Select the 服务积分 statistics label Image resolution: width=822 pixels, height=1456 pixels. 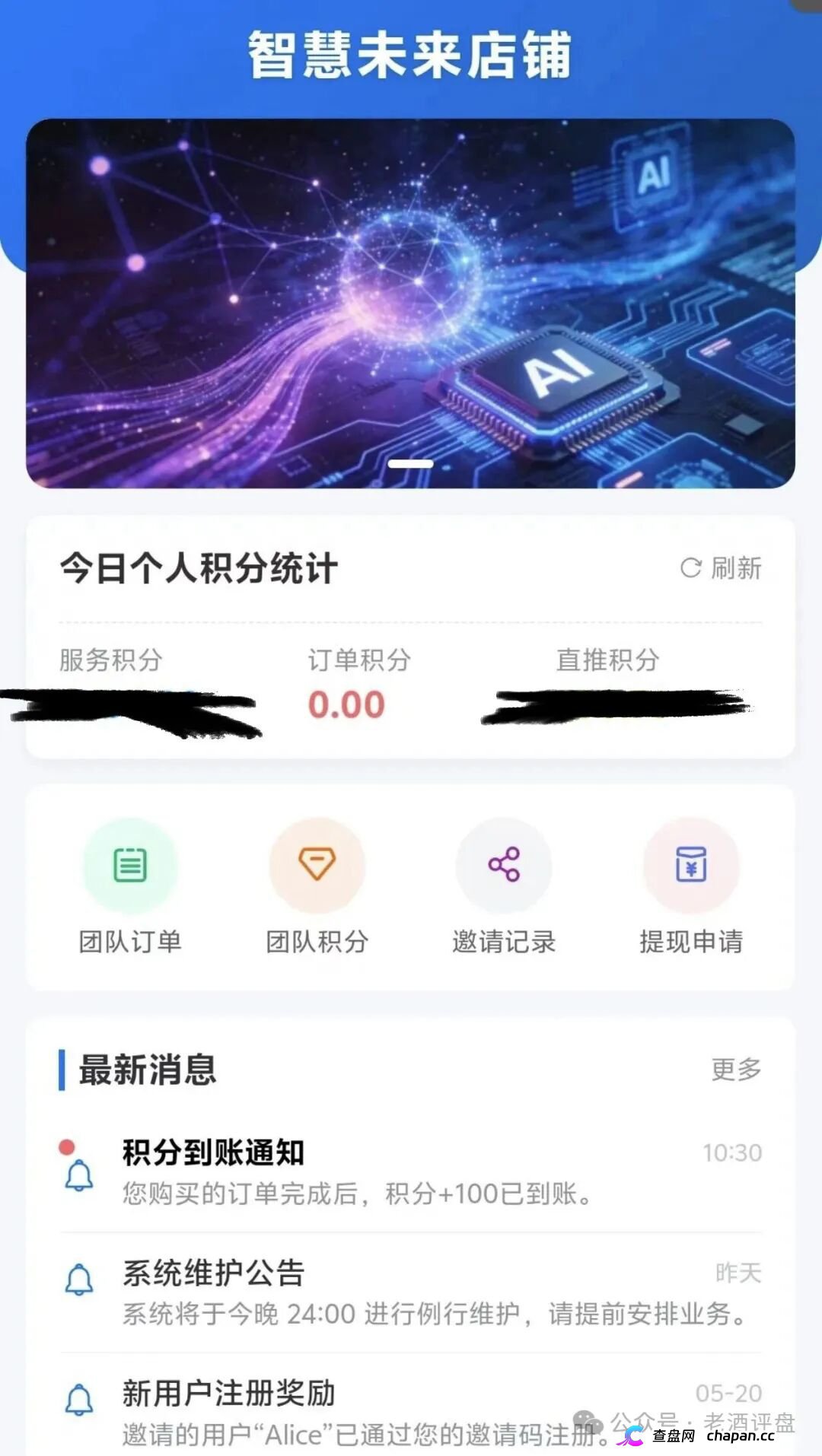click(110, 661)
